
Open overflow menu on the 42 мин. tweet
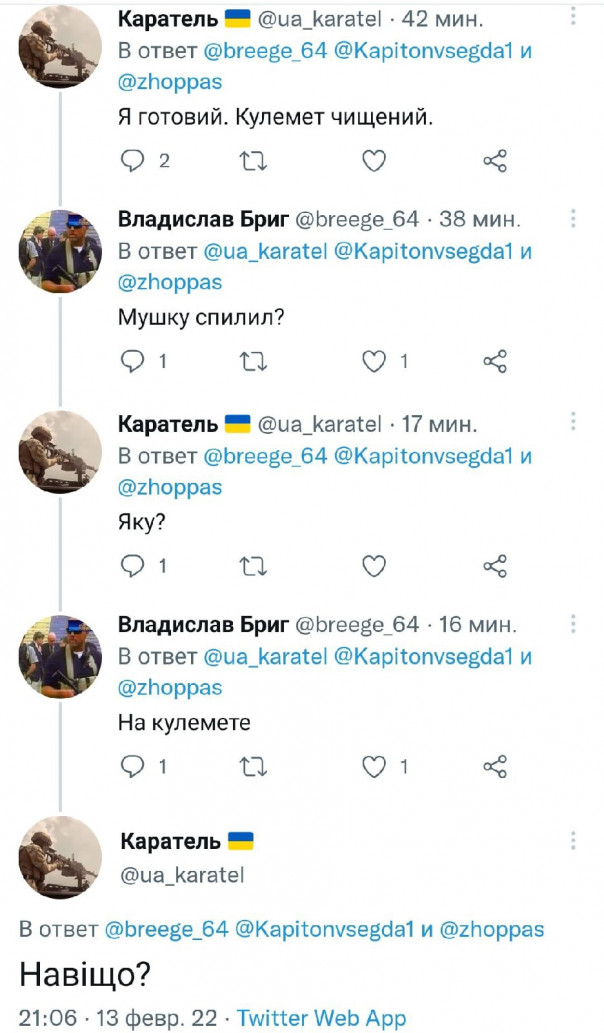pos(573,17)
